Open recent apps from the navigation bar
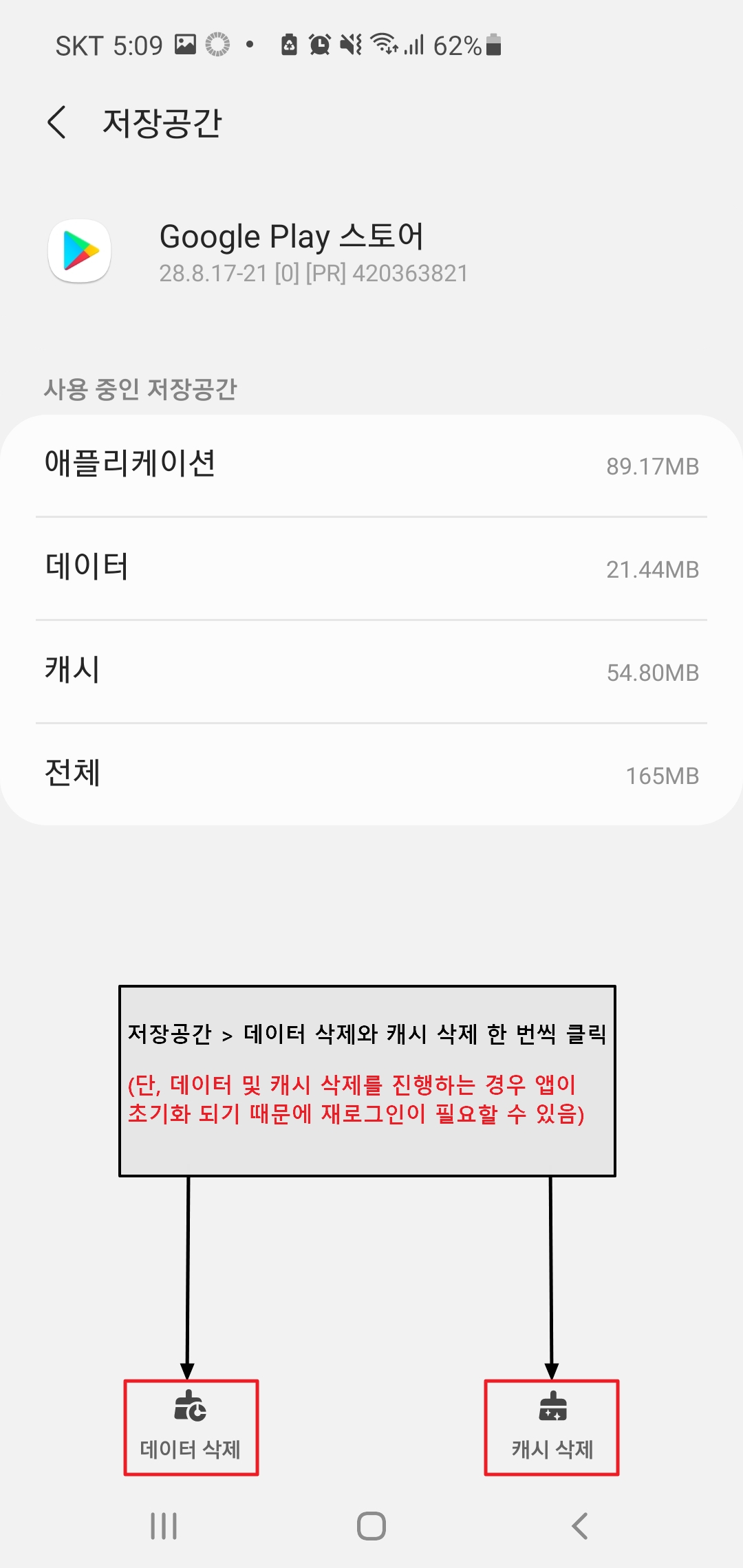 (164, 1526)
